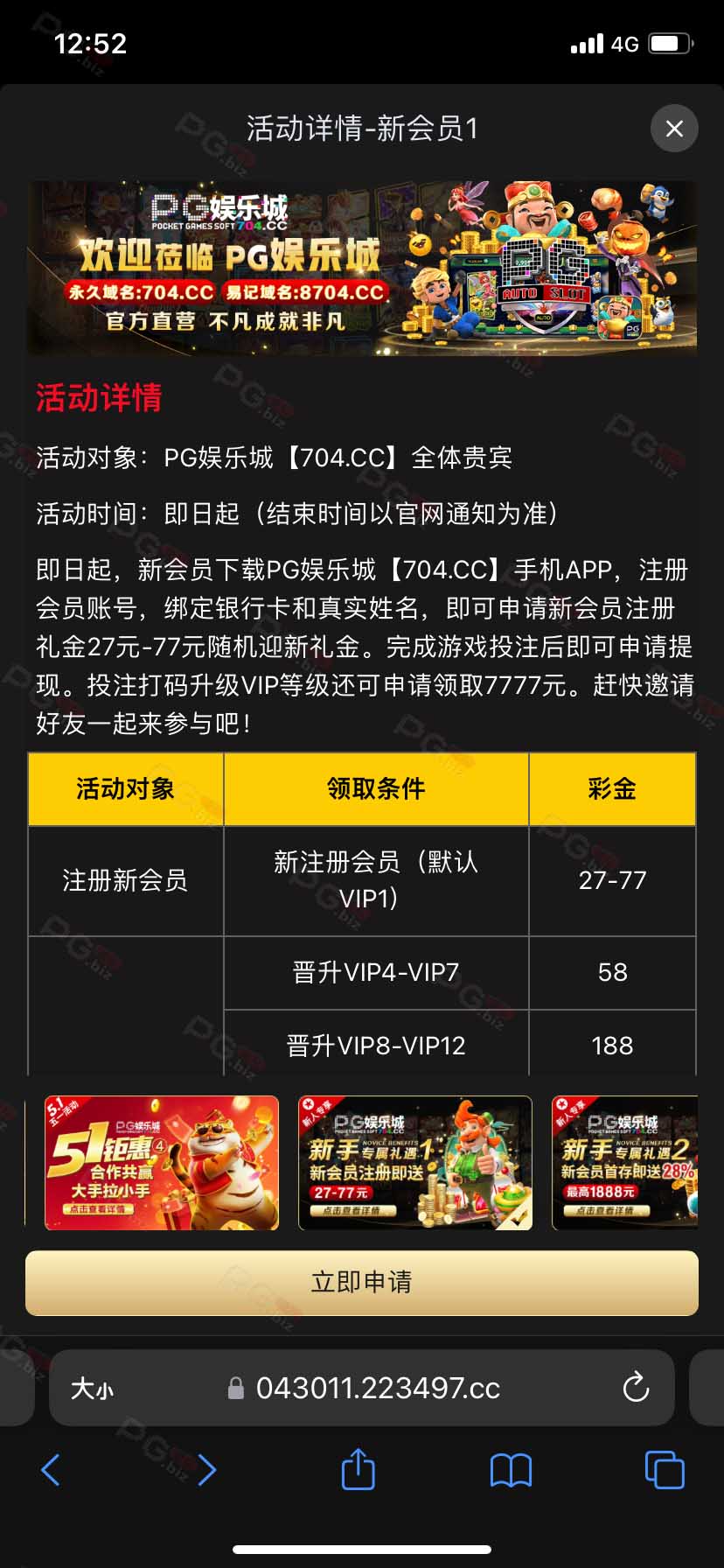
Task: Reload the page in Safari
Action: click(x=636, y=1388)
